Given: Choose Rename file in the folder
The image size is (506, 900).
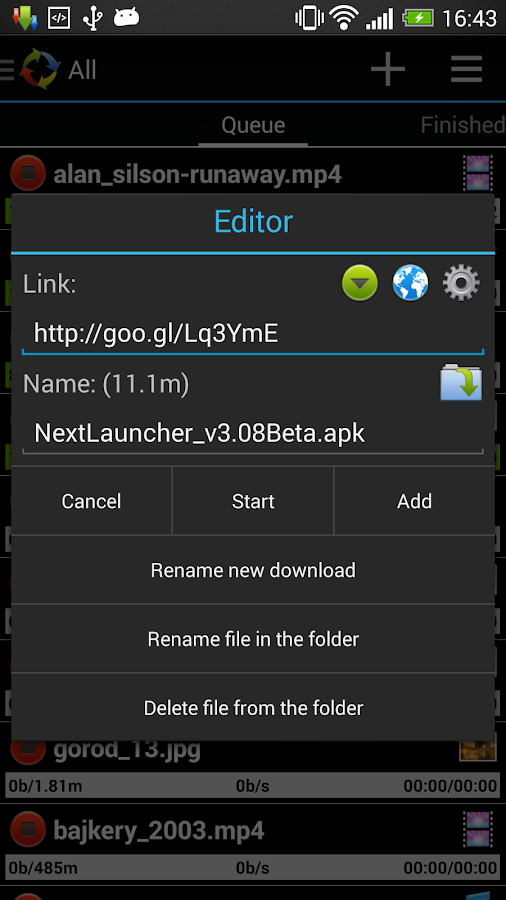Looking at the screenshot, I should coord(253,639).
